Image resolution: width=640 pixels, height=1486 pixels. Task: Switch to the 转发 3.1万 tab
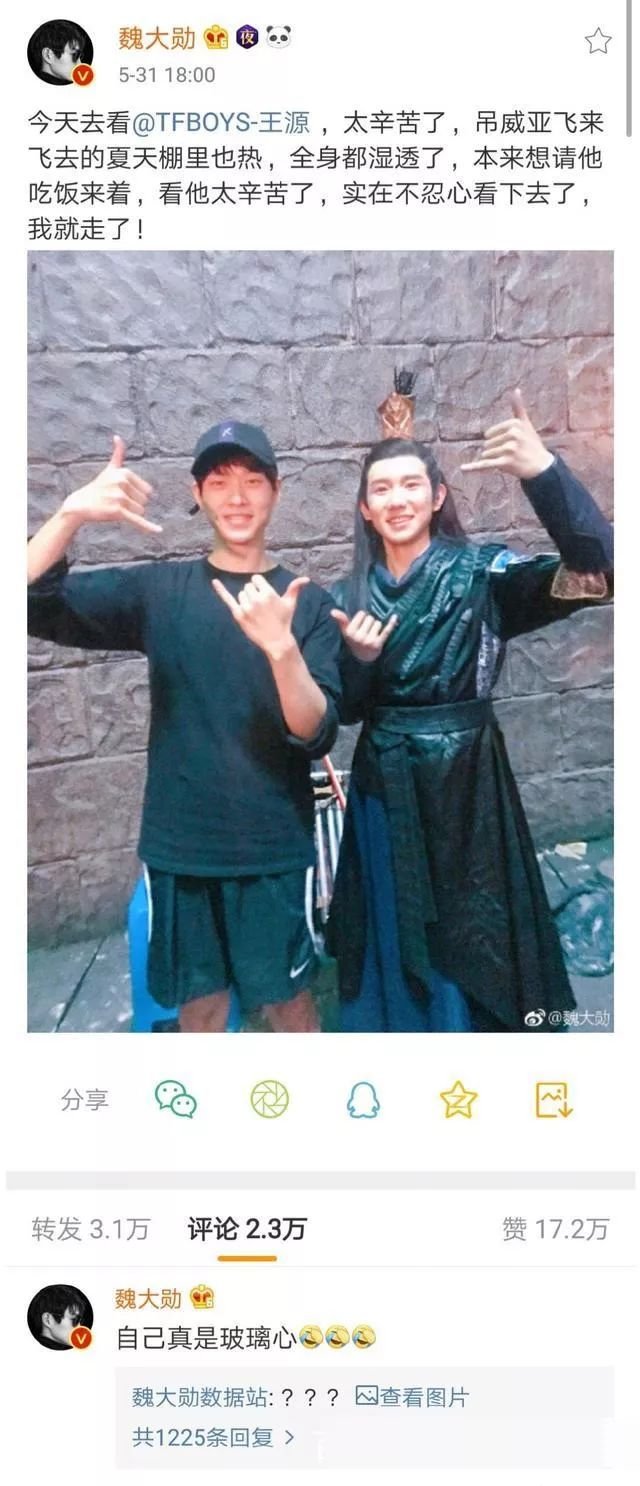(x=90, y=1229)
